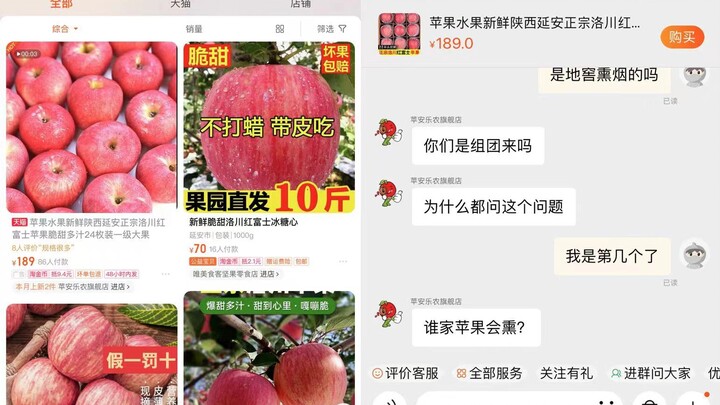Select the 评价客服 chip

(405, 373)
